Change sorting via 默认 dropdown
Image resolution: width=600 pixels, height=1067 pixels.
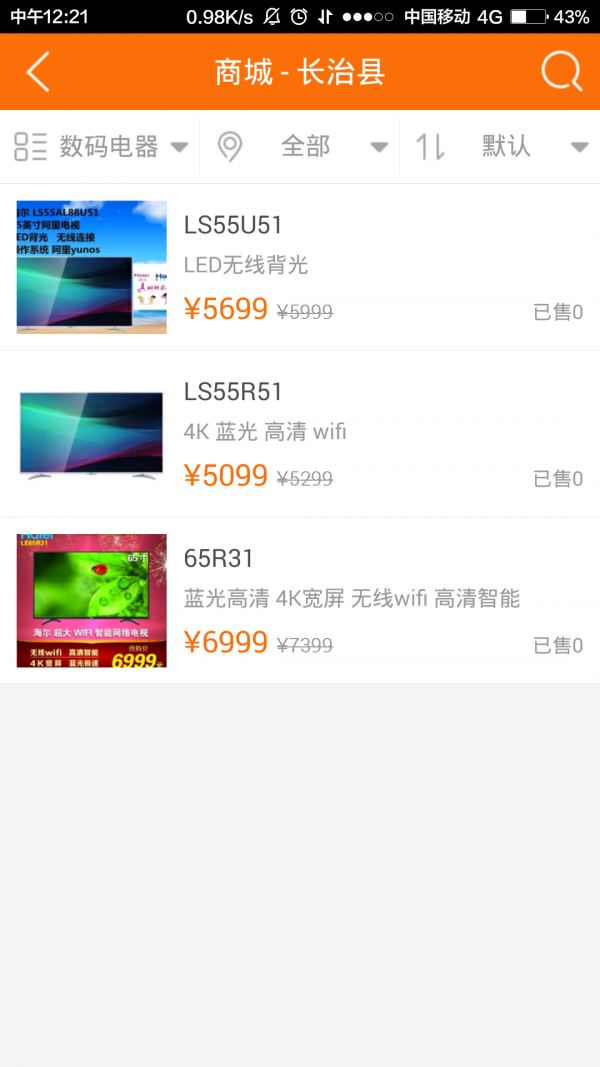(500, 147)
